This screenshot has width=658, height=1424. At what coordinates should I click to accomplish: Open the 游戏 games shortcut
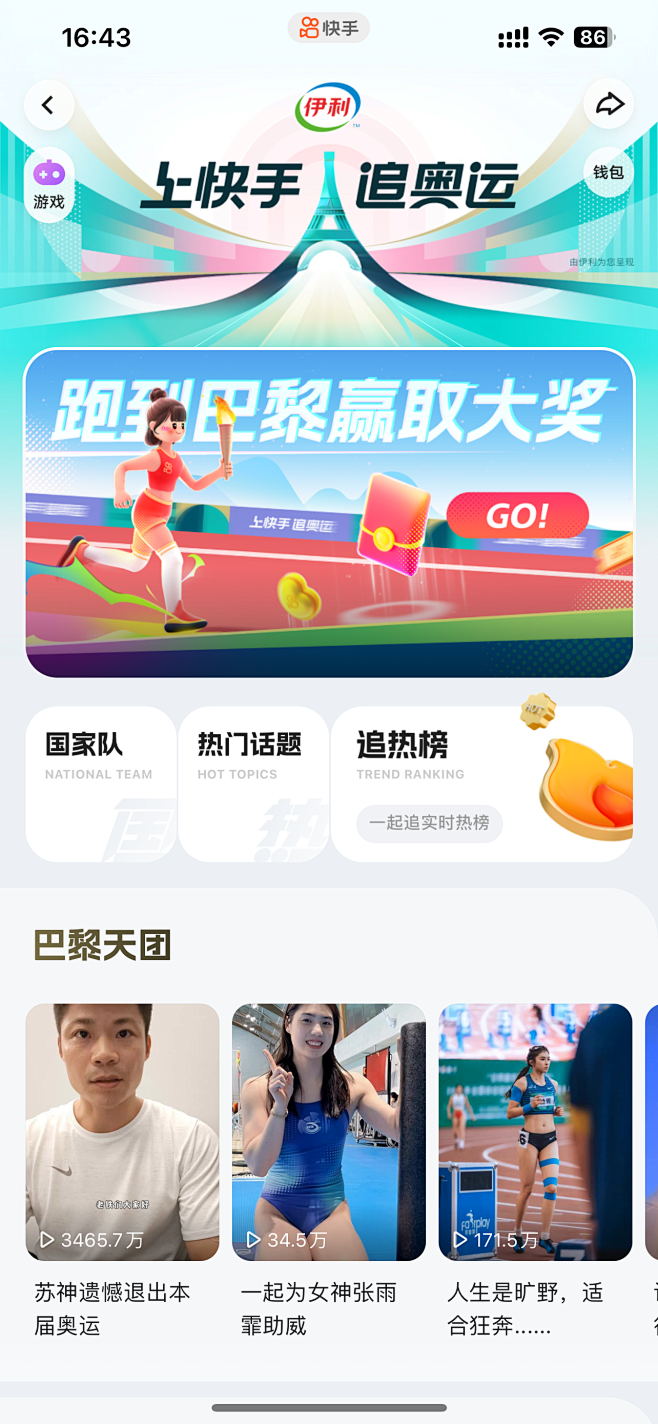click(49, 184)
